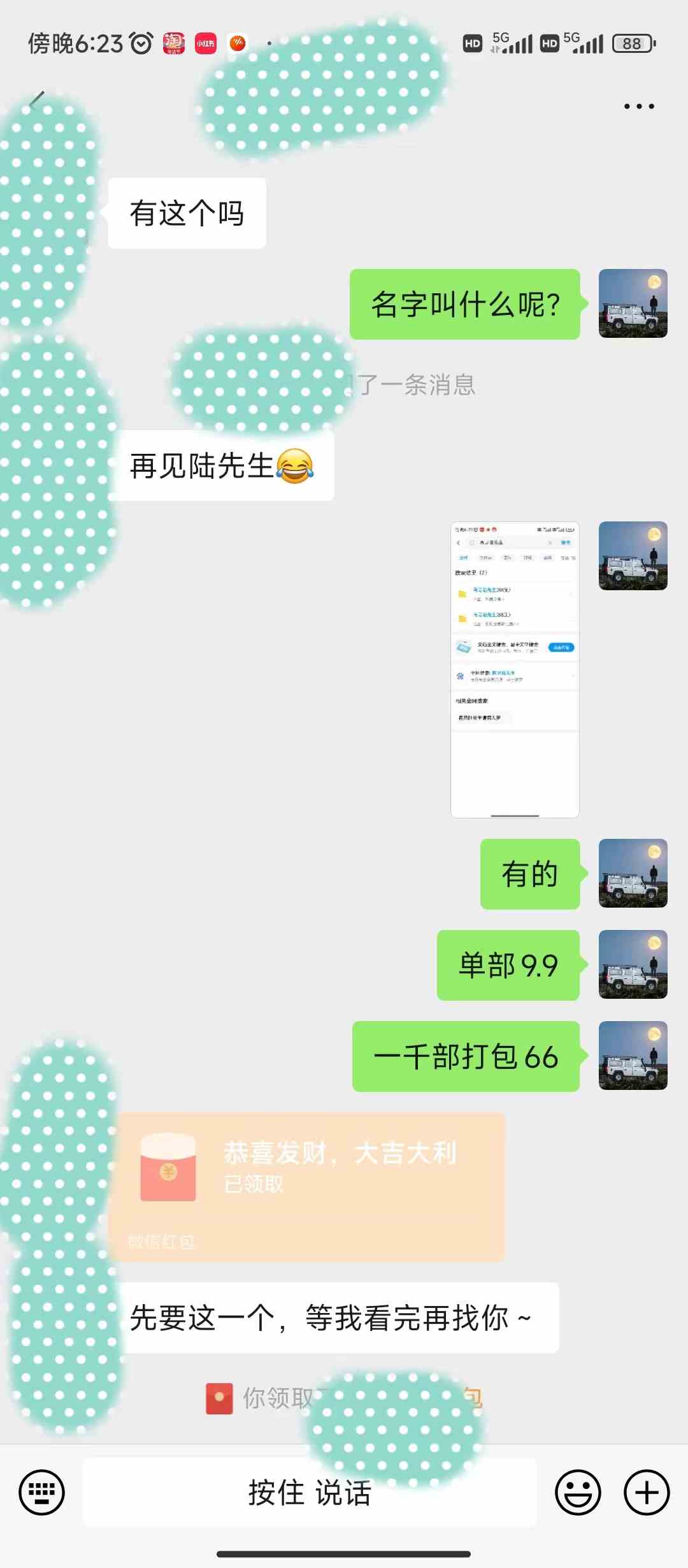Tap the battery indicator showing 88

631,43
